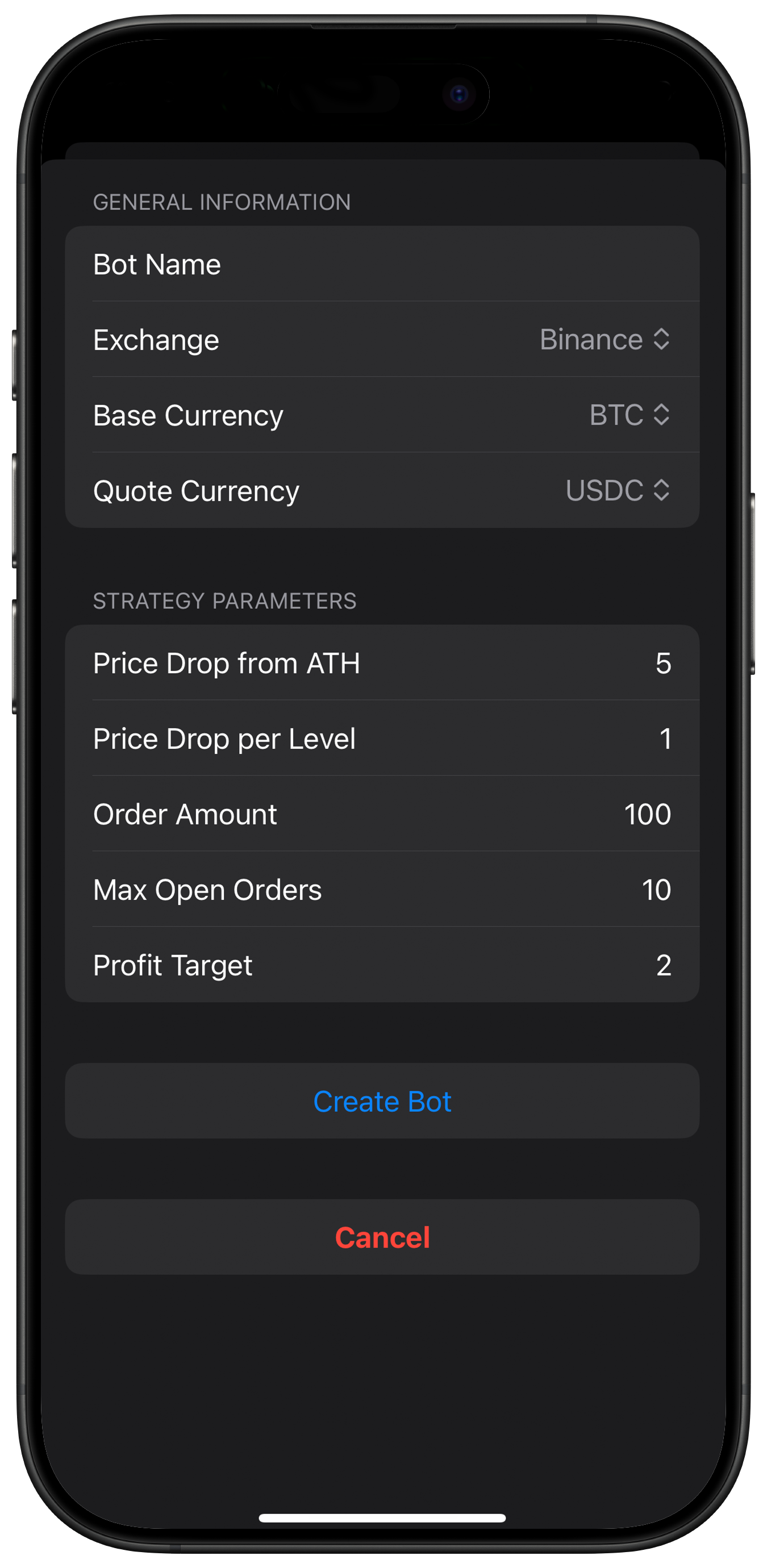
Task: Edit the Order Amount value 100
Action: [x=648, y=814]
